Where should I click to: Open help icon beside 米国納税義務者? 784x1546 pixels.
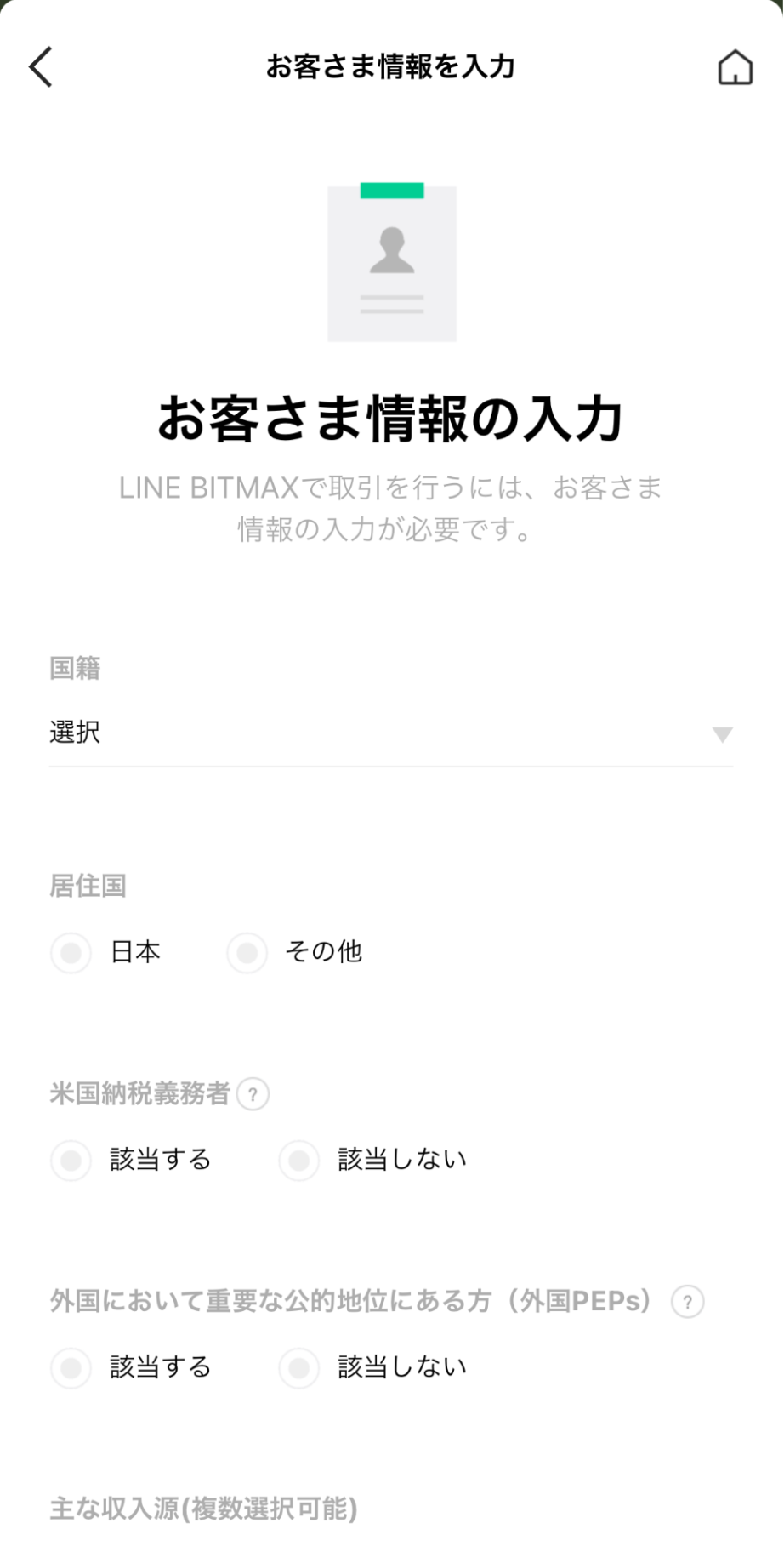click(253, 1094)
